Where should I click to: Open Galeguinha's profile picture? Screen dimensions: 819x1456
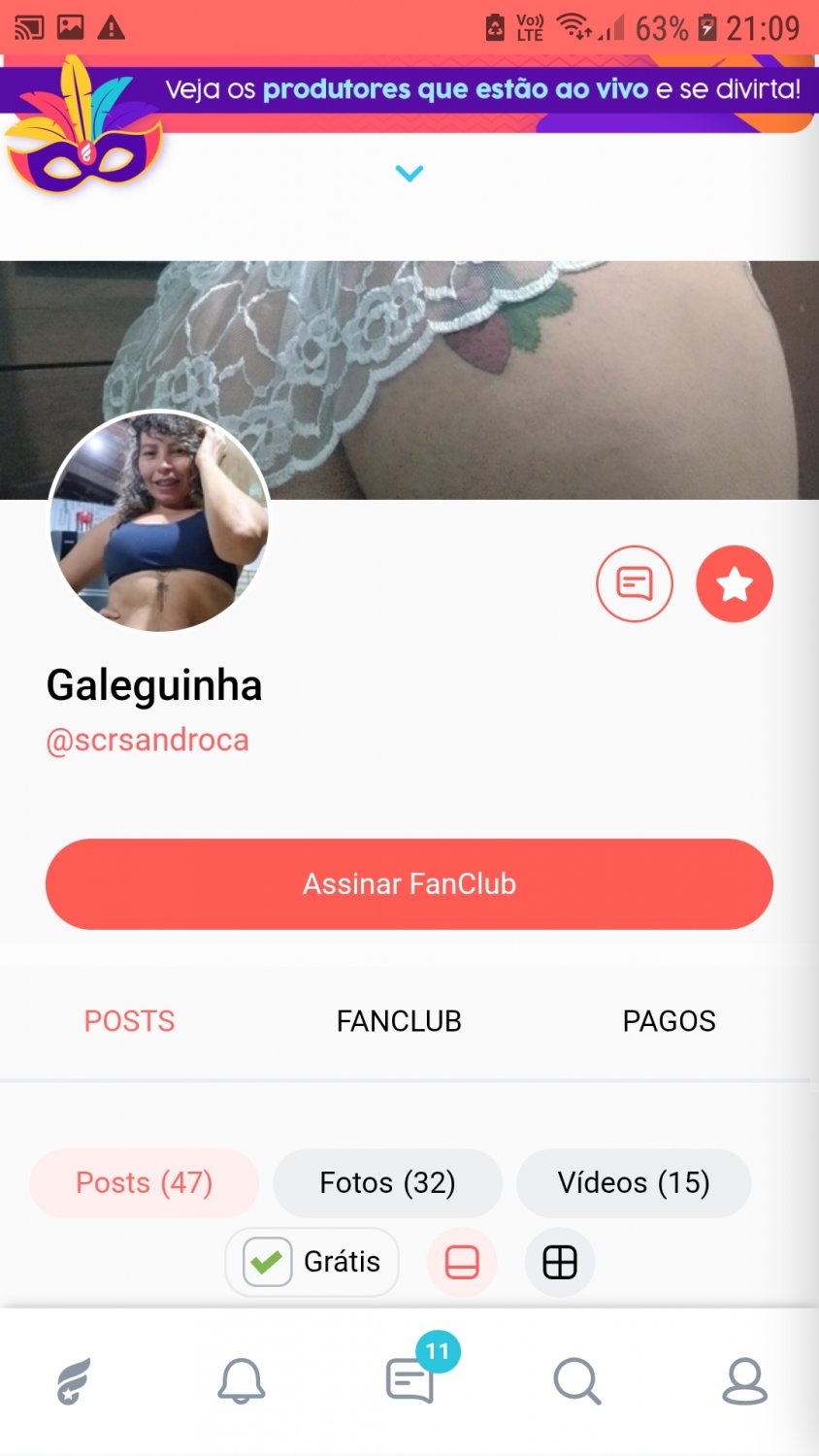click(x=159, y=521)
